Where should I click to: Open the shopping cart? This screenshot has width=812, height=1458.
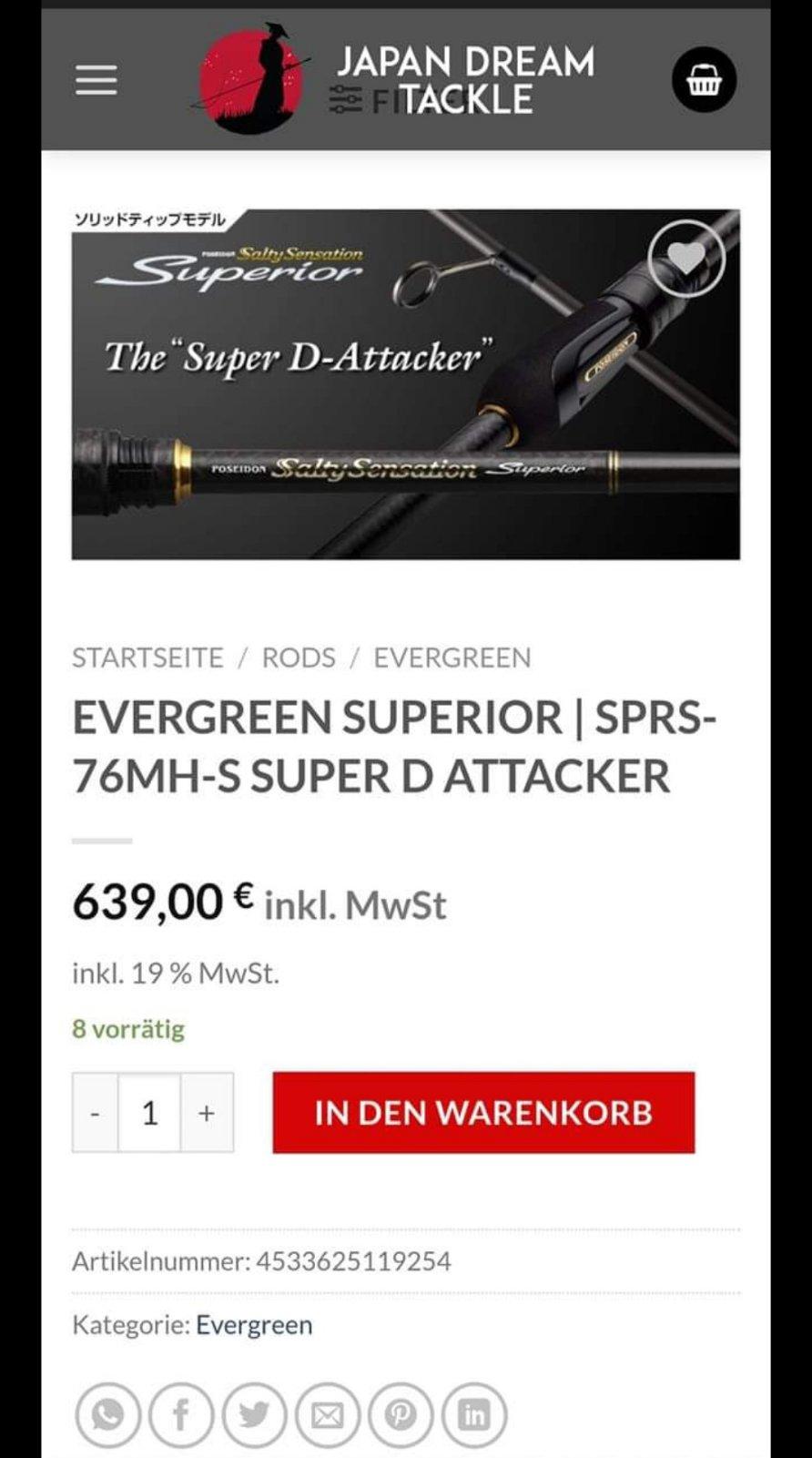[704, 80]
